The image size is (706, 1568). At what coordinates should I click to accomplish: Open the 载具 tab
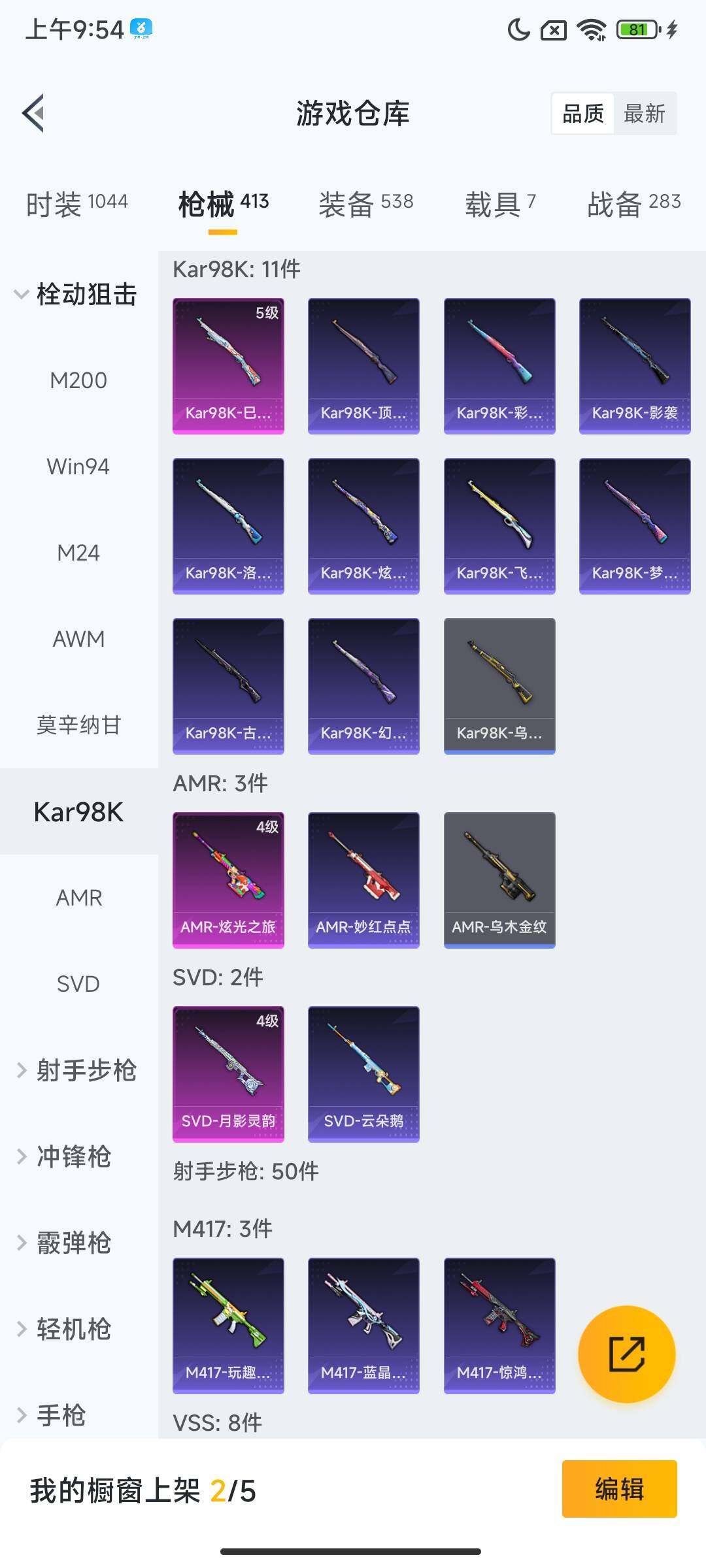(500, 204)
